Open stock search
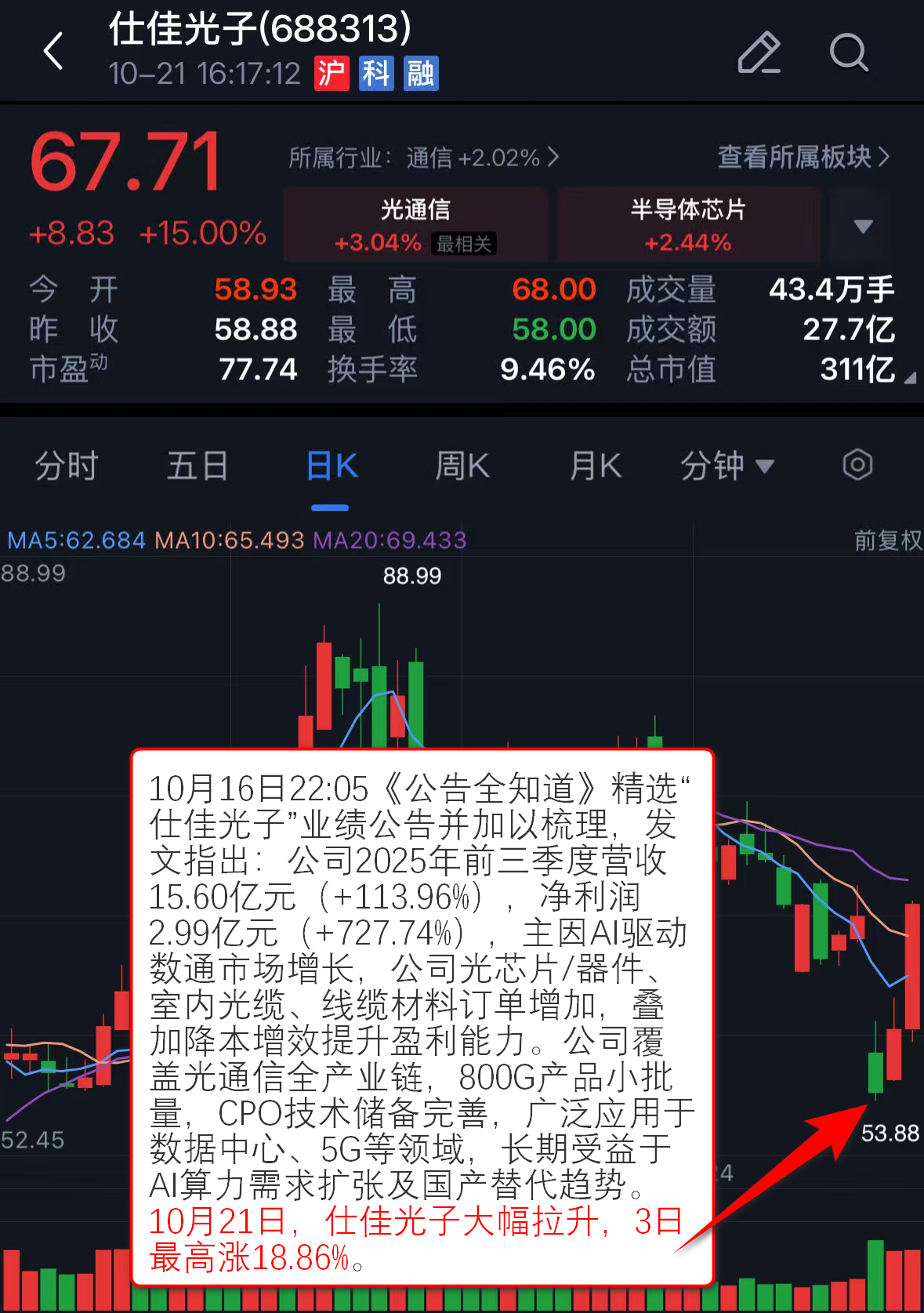Image resolution: width=924 pixels, height=1313 pixels. (x=849, y=53)
